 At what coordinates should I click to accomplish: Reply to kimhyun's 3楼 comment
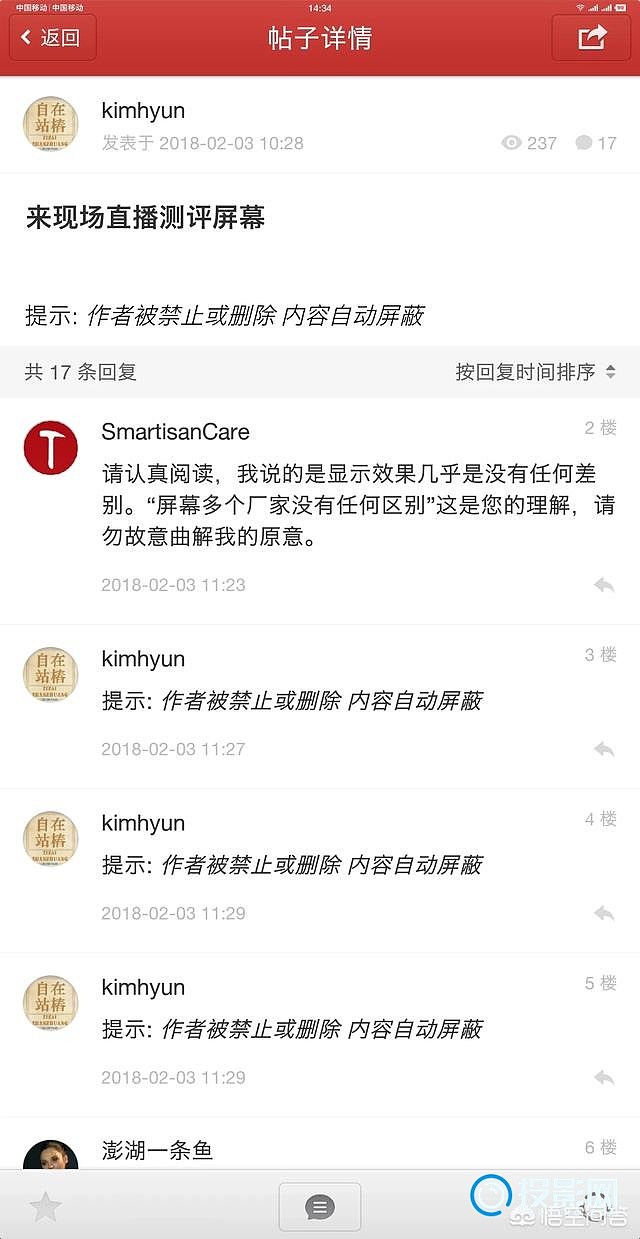pos(603,749)
